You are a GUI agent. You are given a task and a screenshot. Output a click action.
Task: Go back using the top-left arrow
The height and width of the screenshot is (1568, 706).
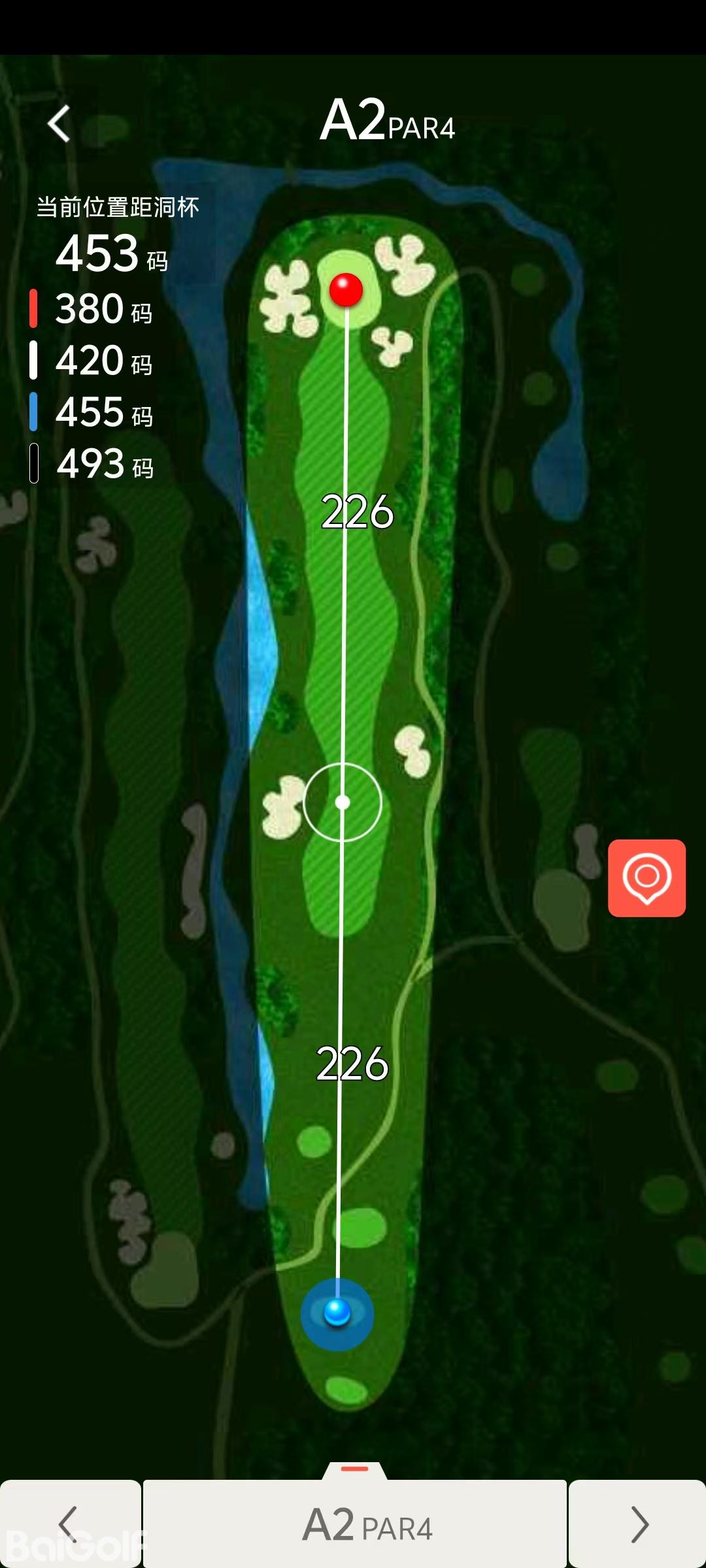pos(59,124)
